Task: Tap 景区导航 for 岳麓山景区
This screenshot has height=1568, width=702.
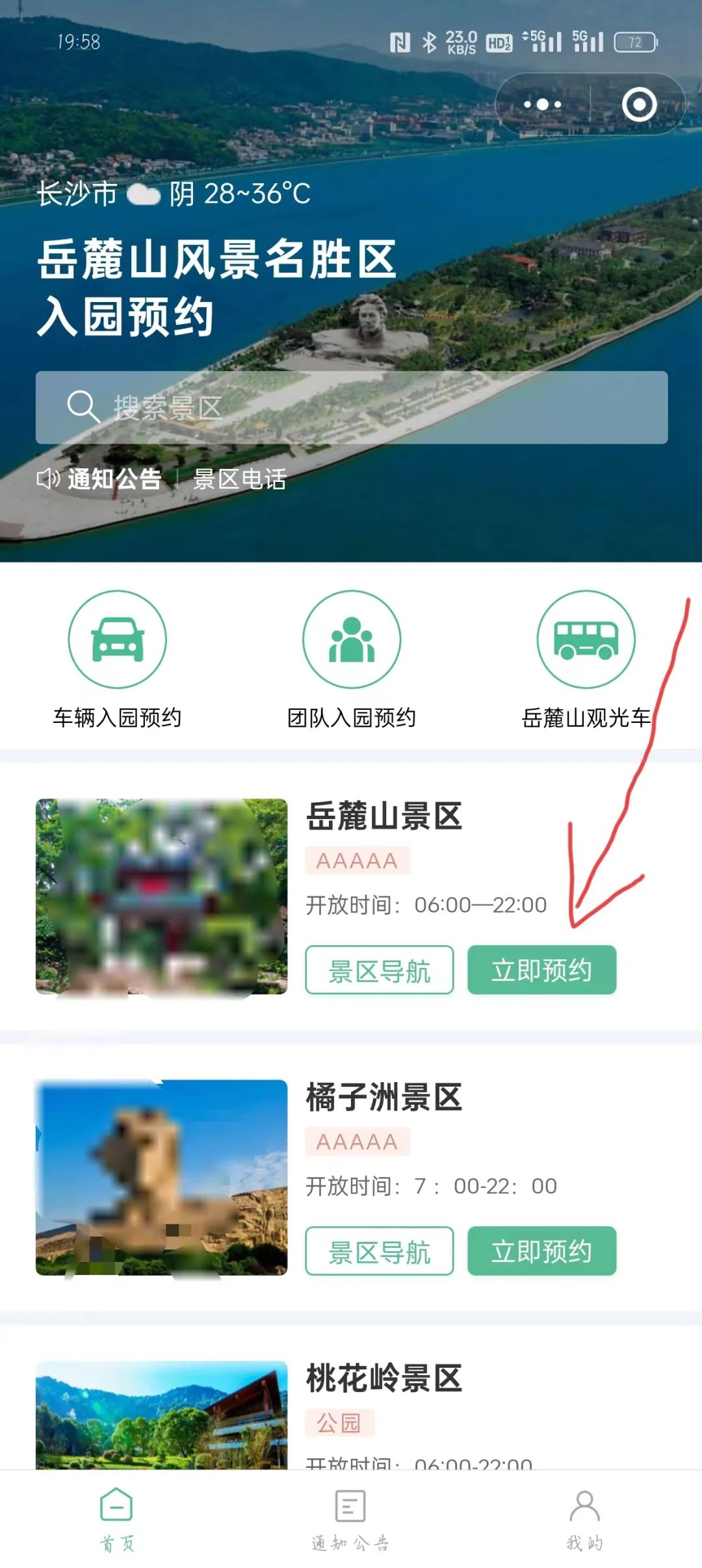Action: 379,970
